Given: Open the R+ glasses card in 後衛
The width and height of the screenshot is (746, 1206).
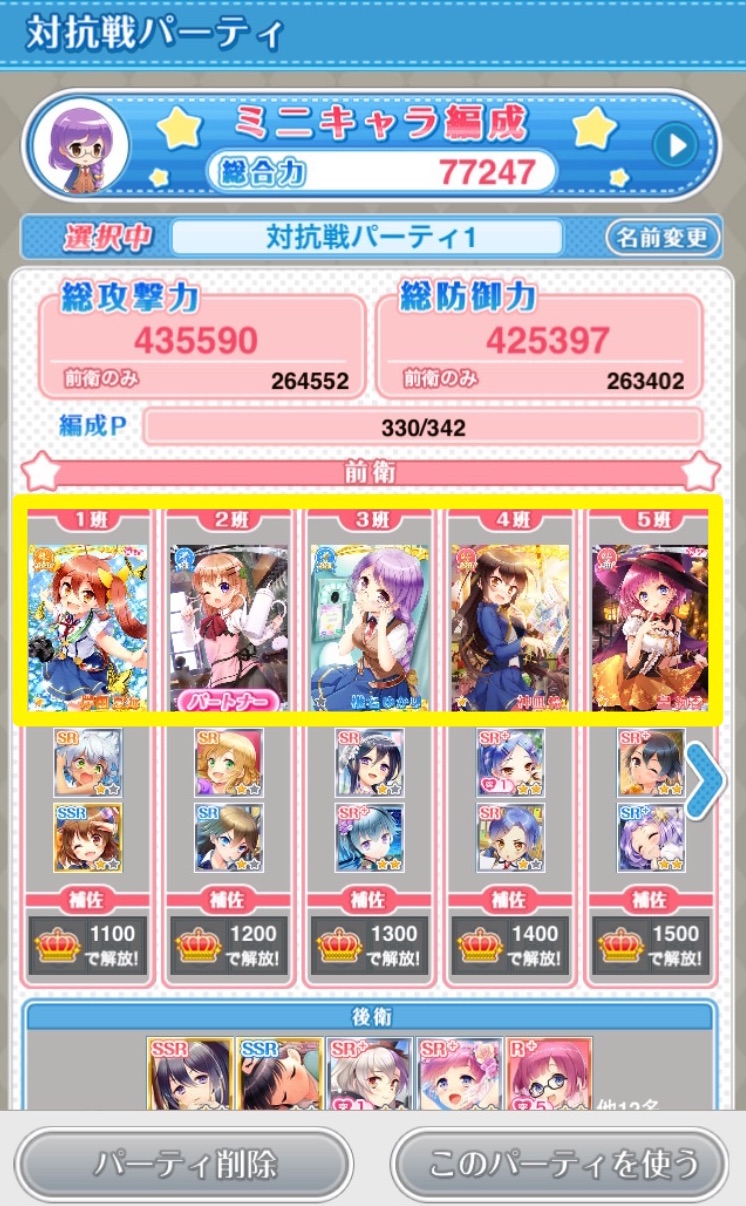Looking at the screenshot, I should [x=550, y=1074].
